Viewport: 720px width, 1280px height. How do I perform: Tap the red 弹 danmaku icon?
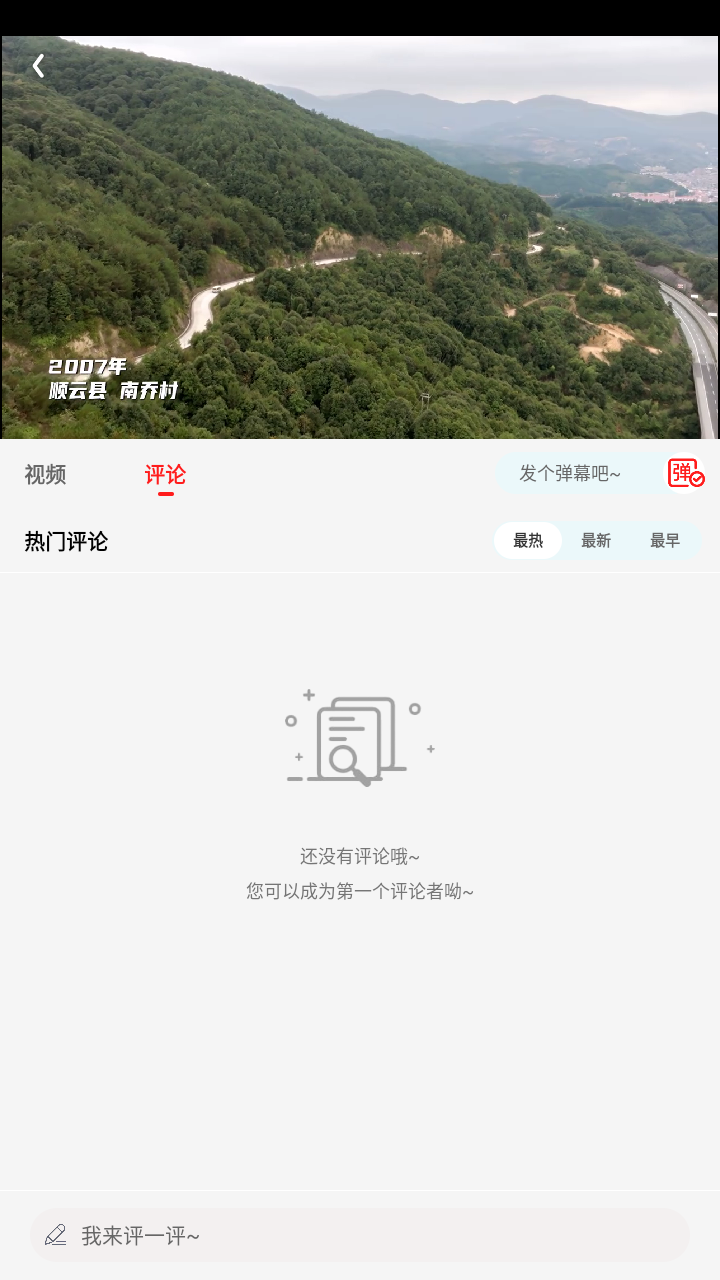pyautogui.click(x=684, y=474)
